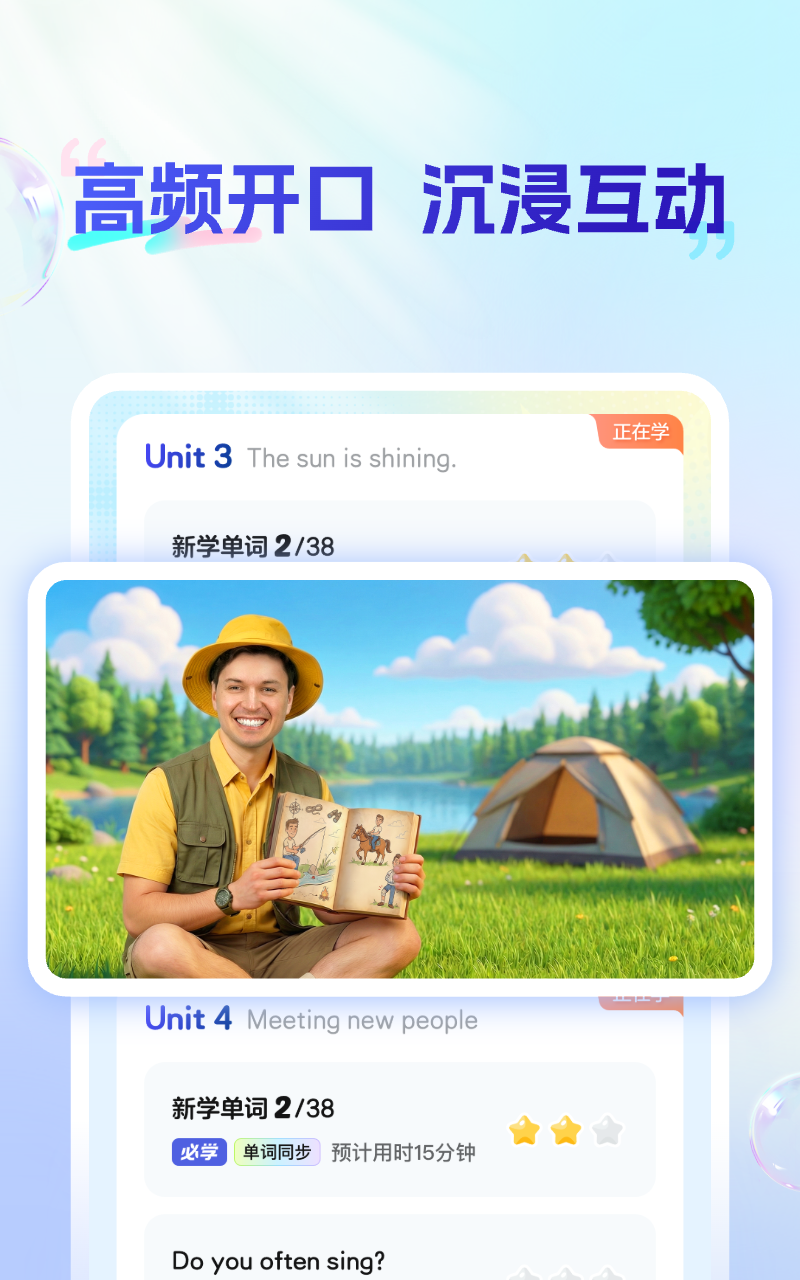This screenshot has height=1280, width=800.
Task: Toggle the 单词同步 tag
Action: [277, 1153]
